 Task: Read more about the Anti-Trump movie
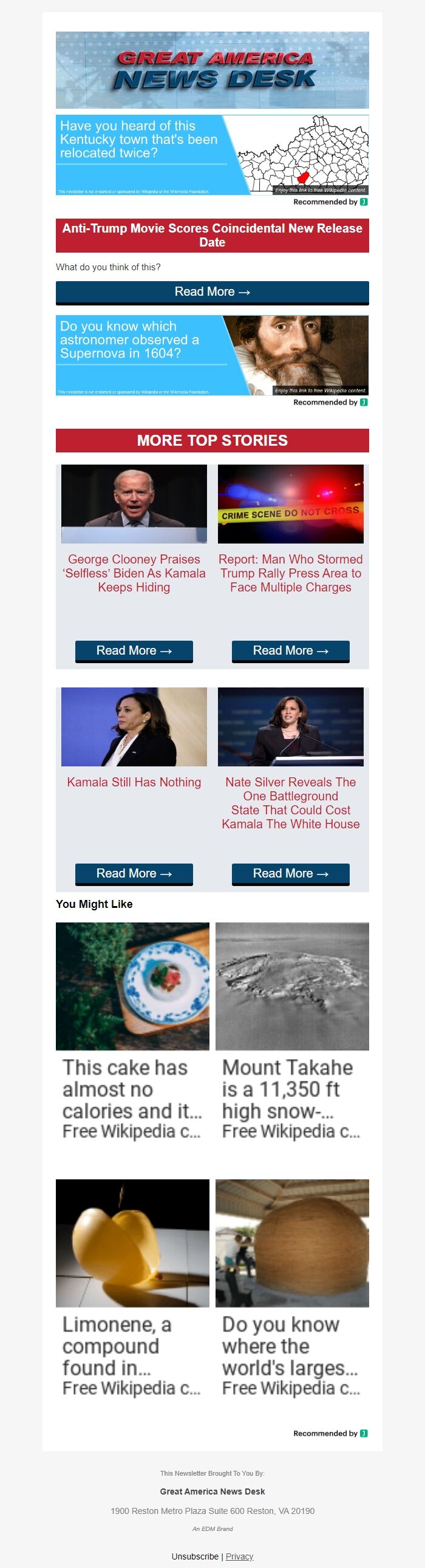pos(212,292)
